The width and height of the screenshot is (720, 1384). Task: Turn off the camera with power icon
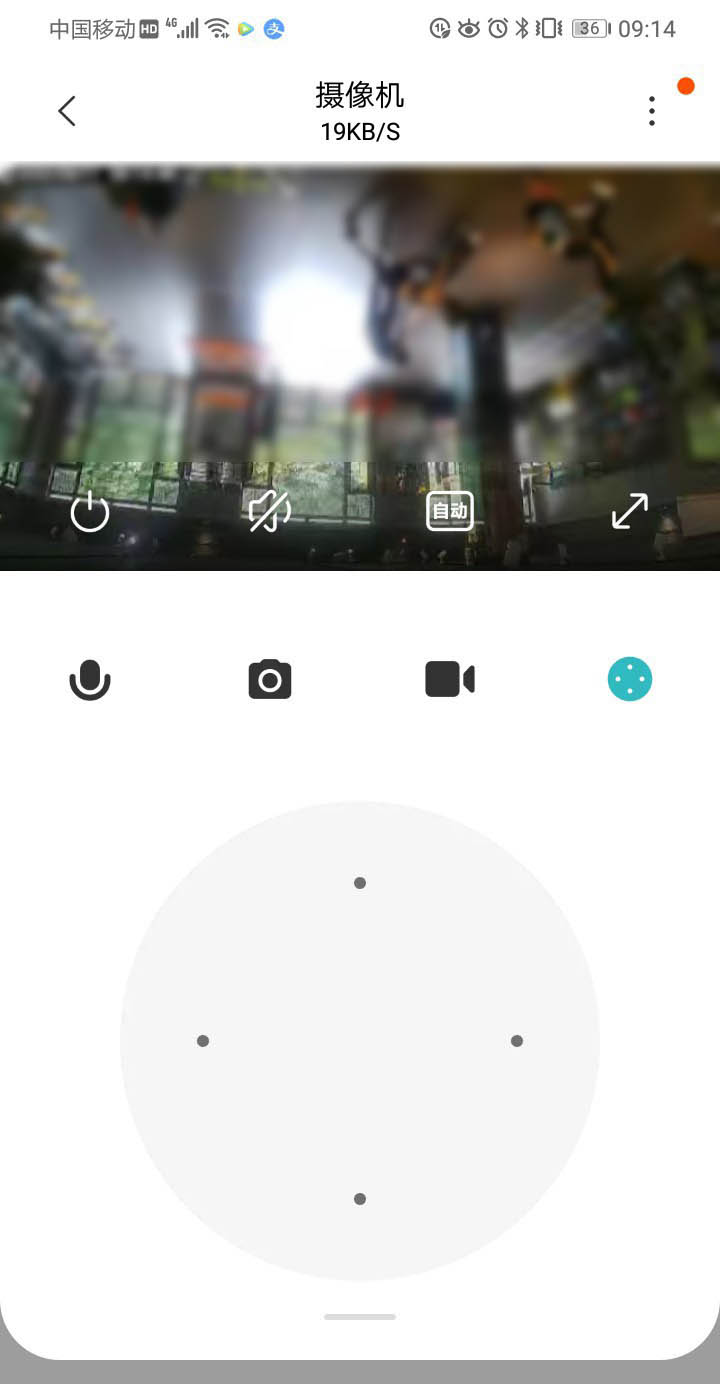coord(90,512)
